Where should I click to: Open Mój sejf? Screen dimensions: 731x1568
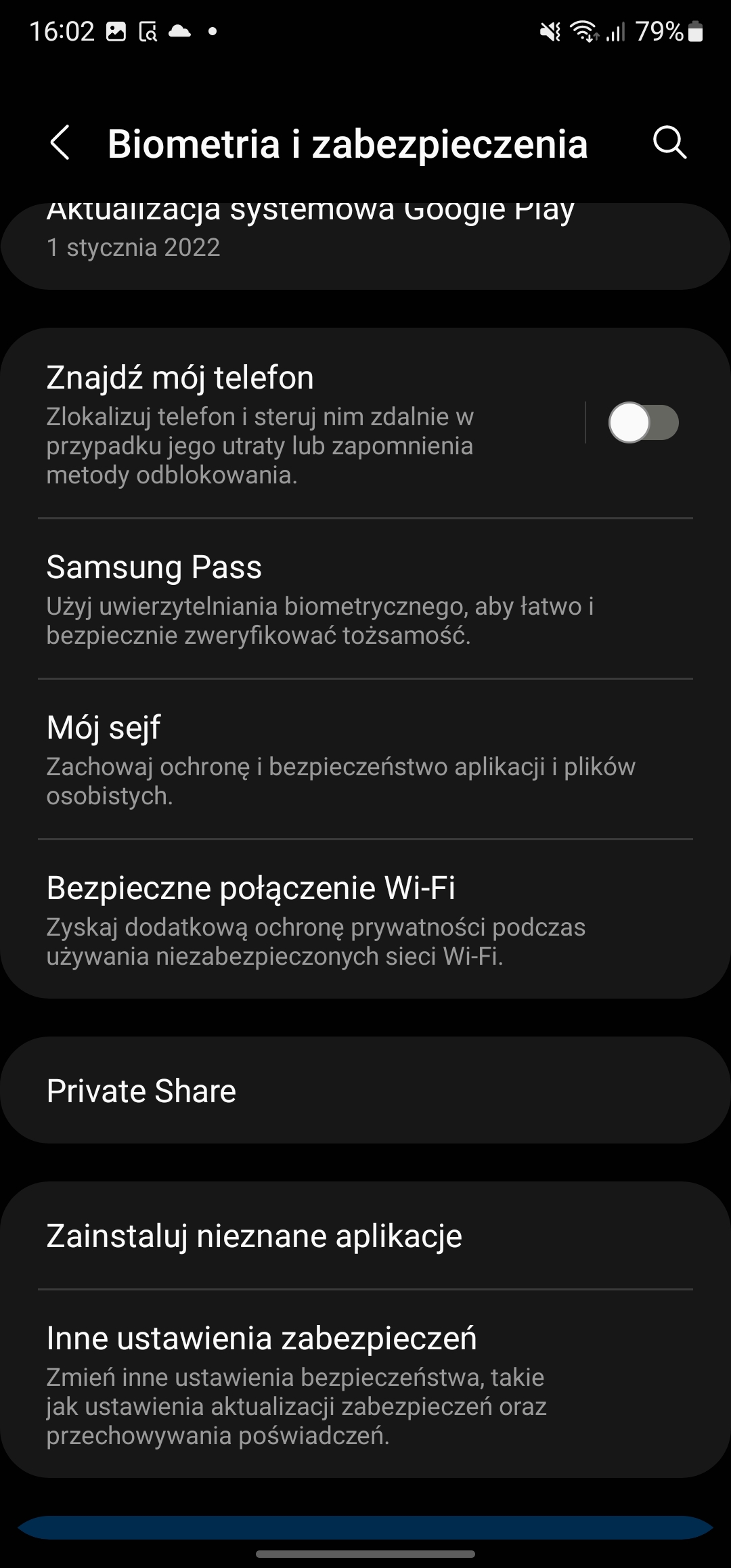click(365, 759)
